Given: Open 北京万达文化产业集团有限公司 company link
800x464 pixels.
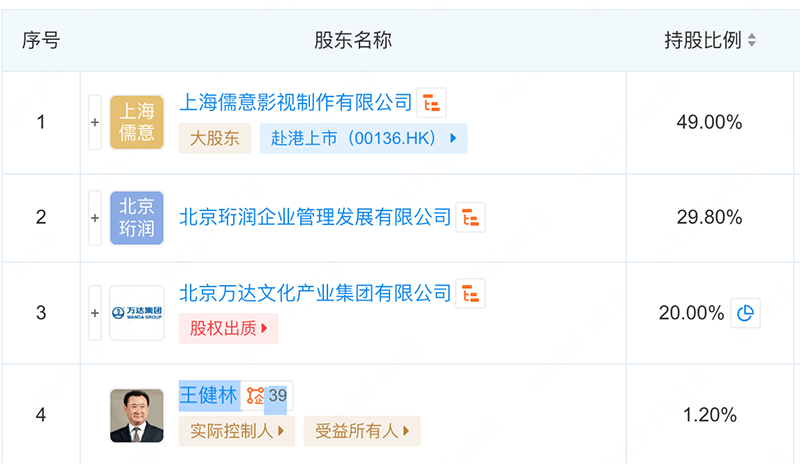Looking at the screenshot, I should click(315, 294).
